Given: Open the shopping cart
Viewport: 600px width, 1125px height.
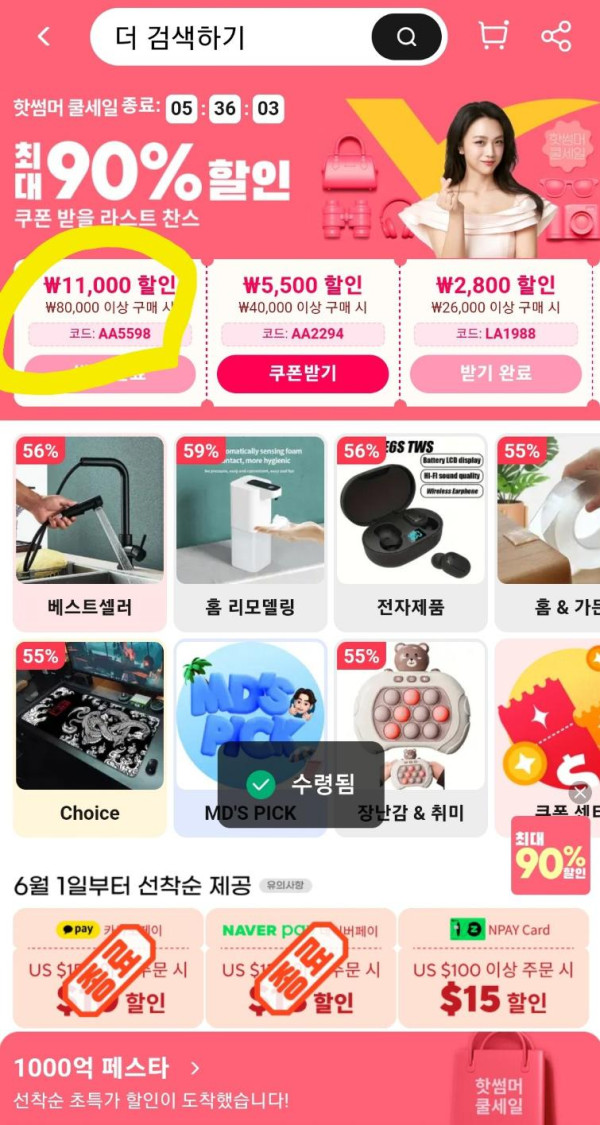Looking at the screenshot, I should 493,37.
